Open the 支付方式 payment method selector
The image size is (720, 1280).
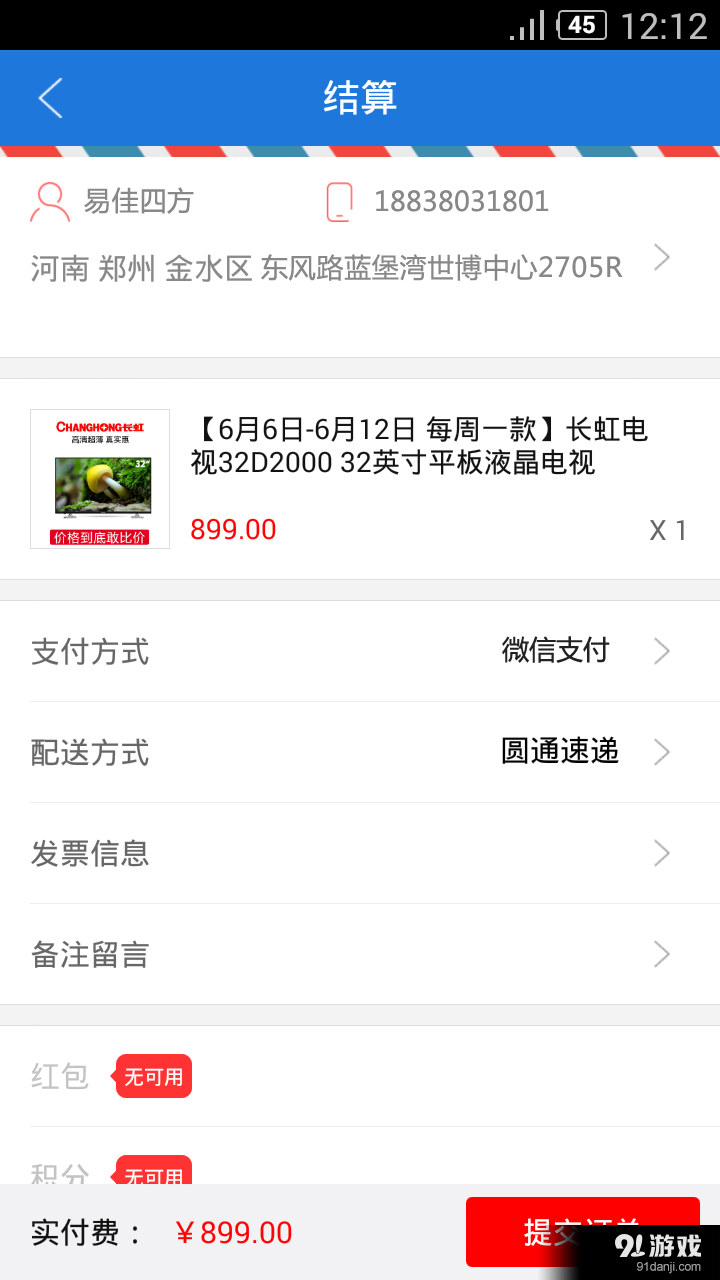tap(360, 651)
